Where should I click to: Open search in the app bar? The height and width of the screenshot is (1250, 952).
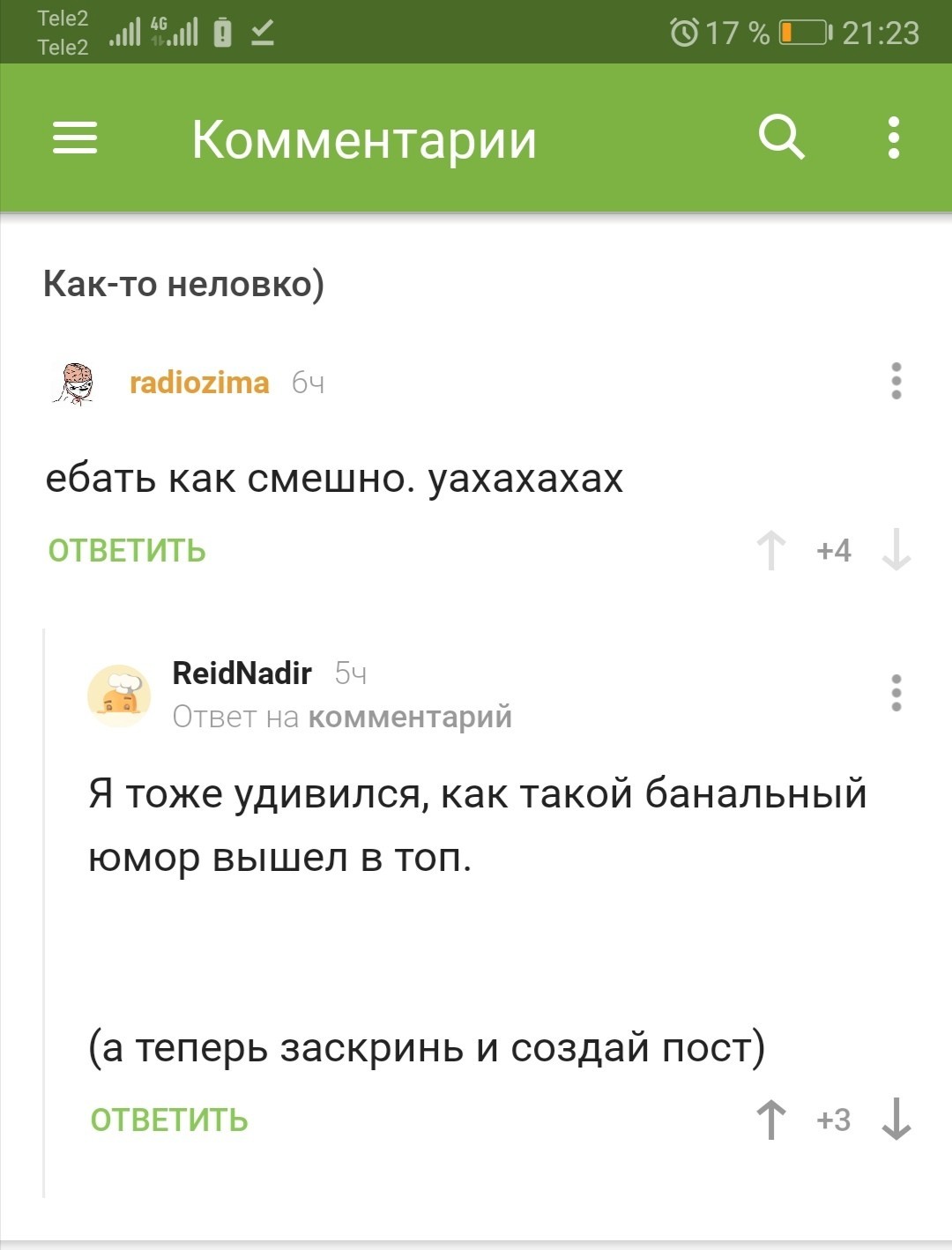[781, 138]
